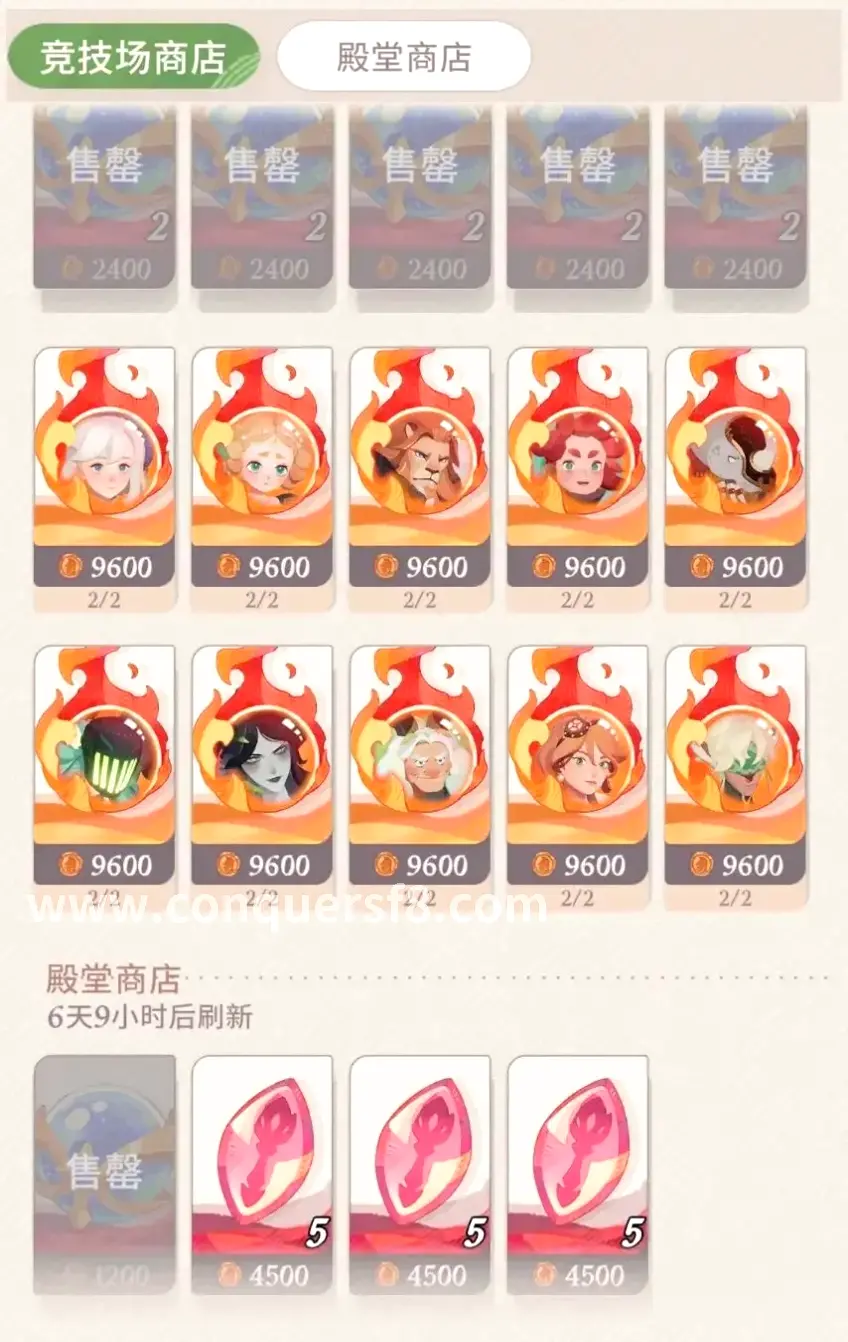
Task: Switch to the 殿堂商店 tab
Action: [x=403, y=57]
